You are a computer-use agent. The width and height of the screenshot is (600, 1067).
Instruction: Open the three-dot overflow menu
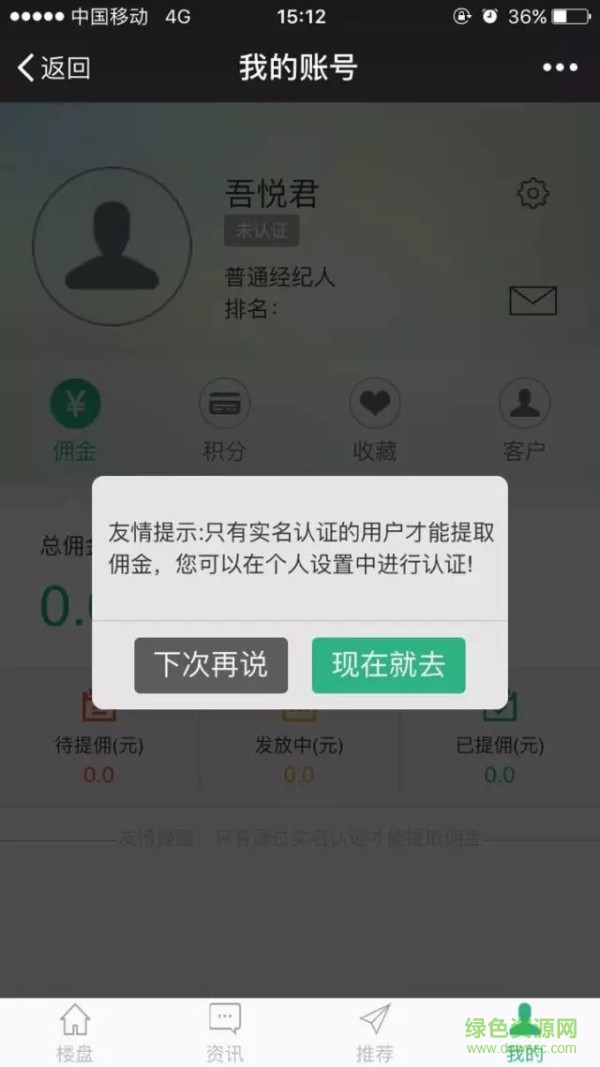(560, 68)
